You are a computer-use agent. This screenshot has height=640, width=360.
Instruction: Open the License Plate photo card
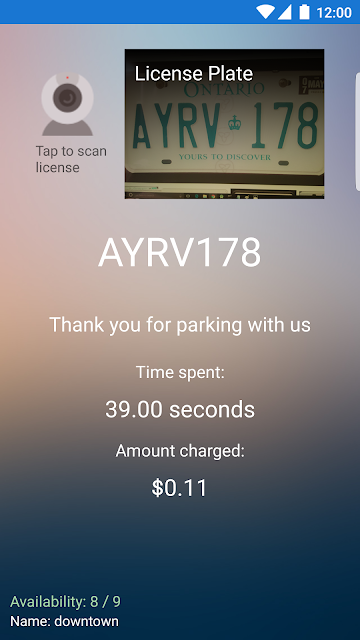point(224,124)
